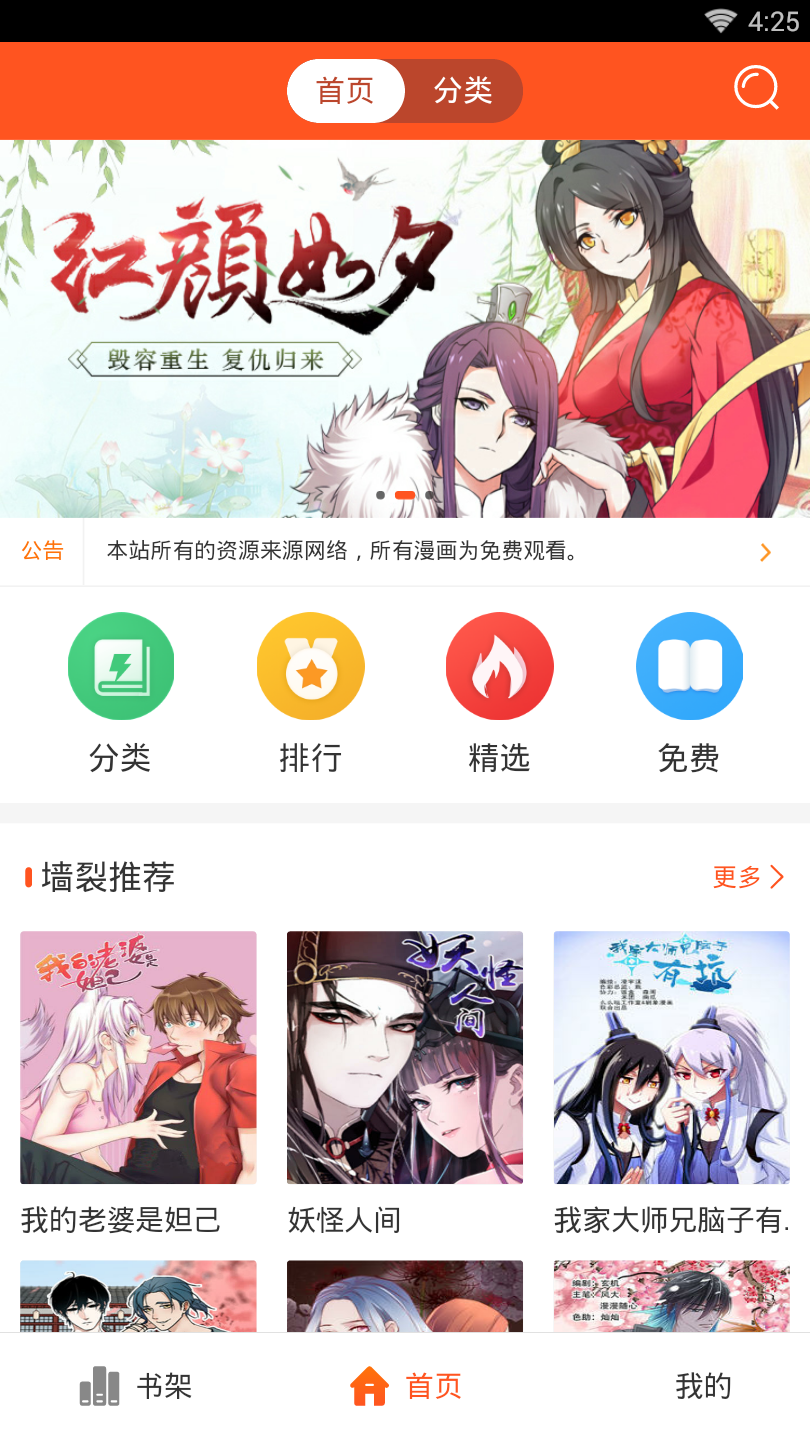The height and width of the screenshot is (1440, 810).
Task: Select the green 分类 category icon
Action: [x=121, y=666]
